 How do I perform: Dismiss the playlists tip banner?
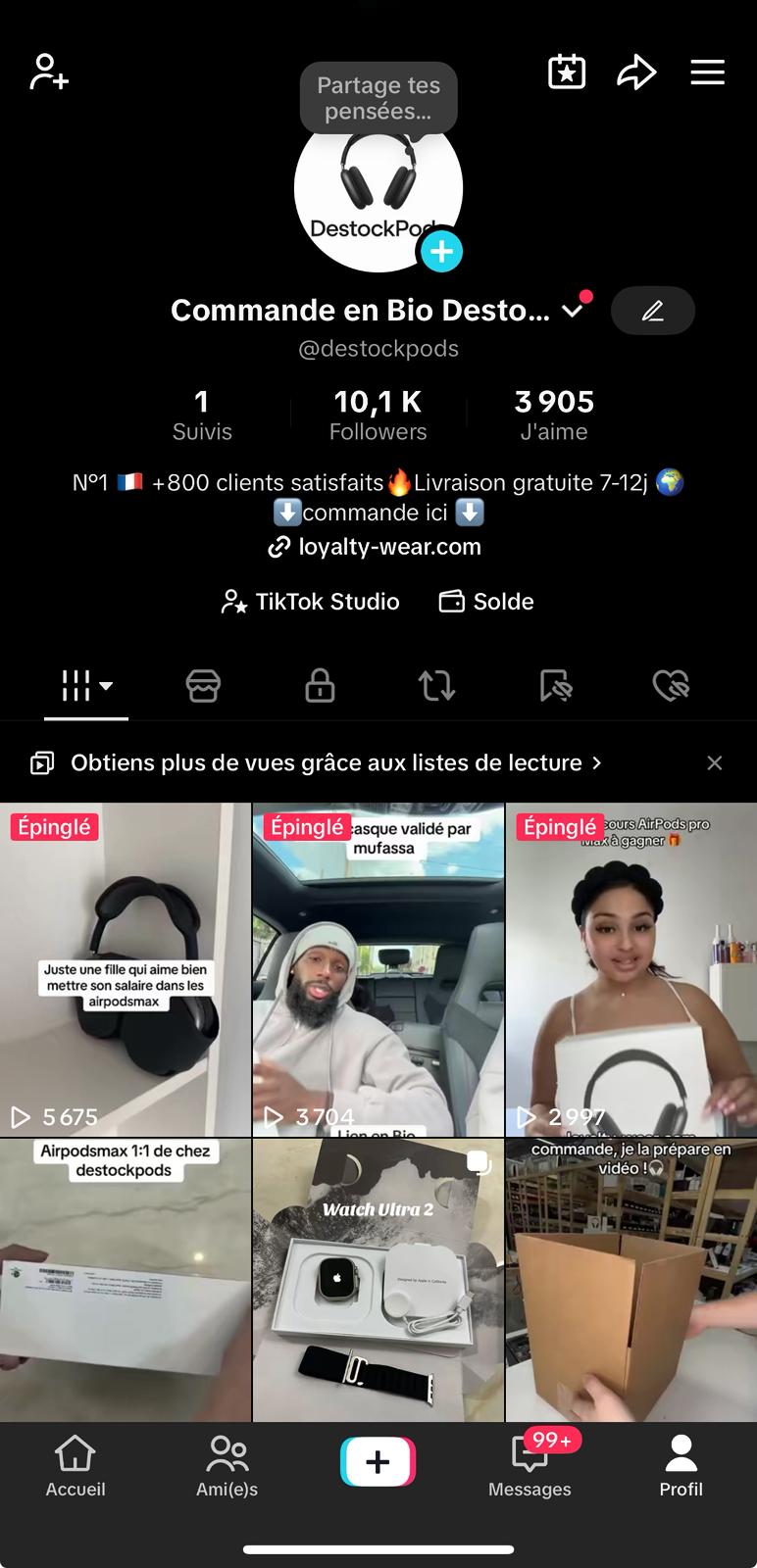click(715, 762)
